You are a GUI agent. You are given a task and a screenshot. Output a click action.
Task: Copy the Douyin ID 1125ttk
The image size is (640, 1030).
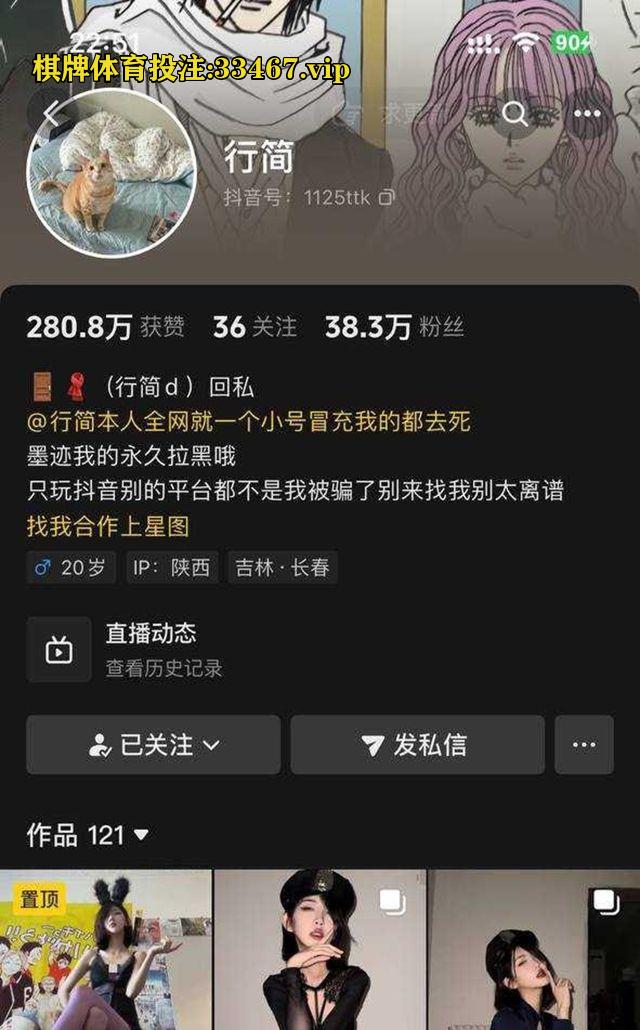click(386, 198)
